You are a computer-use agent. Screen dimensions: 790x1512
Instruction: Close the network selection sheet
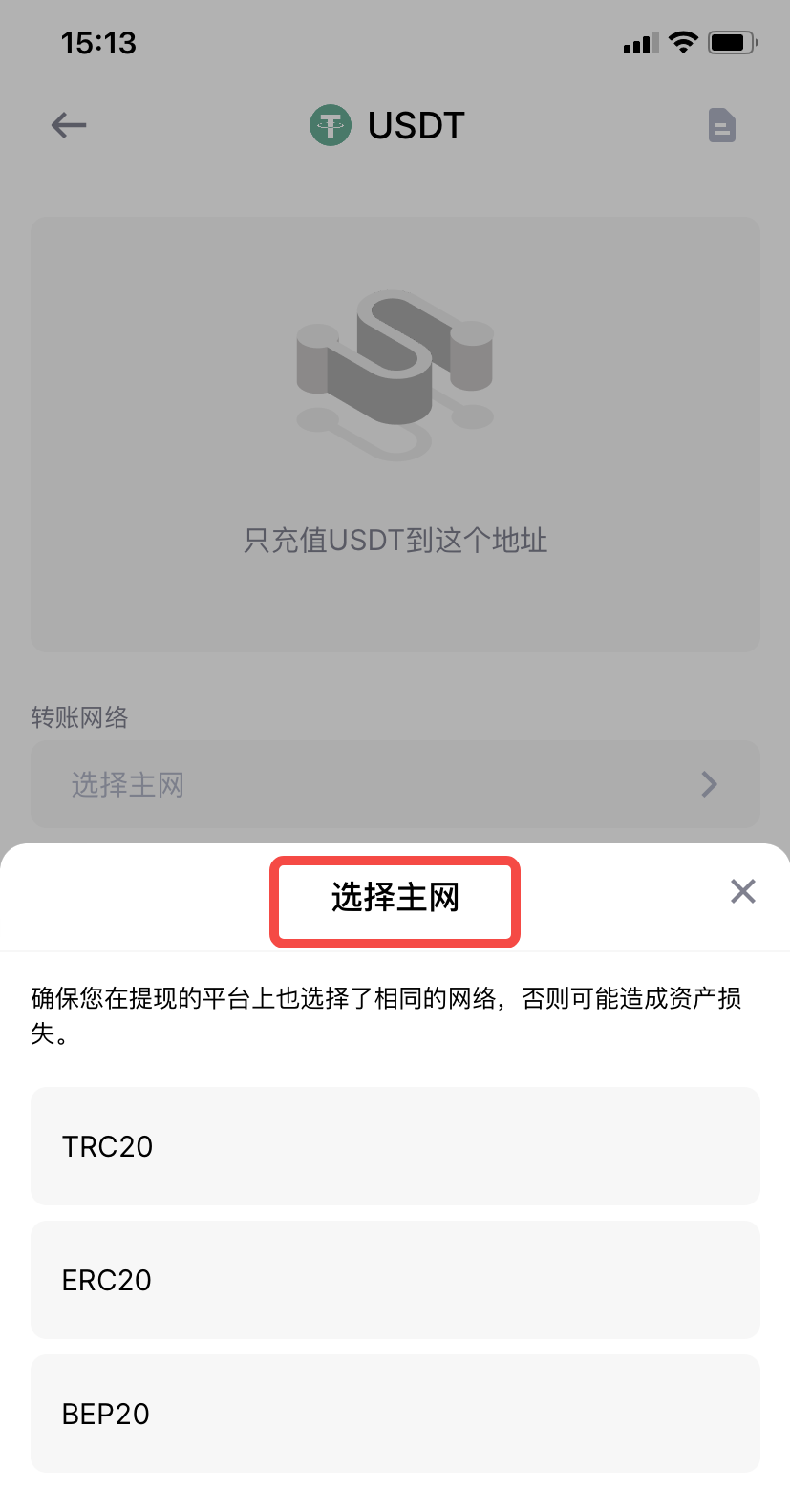[x=742, y=891]
